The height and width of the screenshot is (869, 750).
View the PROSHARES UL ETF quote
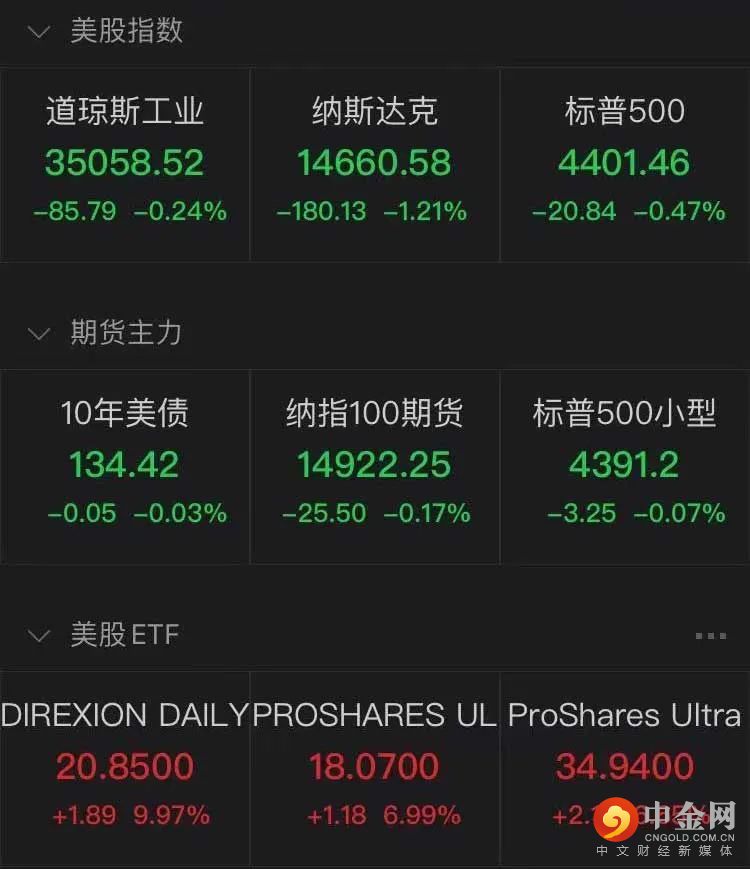click(x=374, y=767)
